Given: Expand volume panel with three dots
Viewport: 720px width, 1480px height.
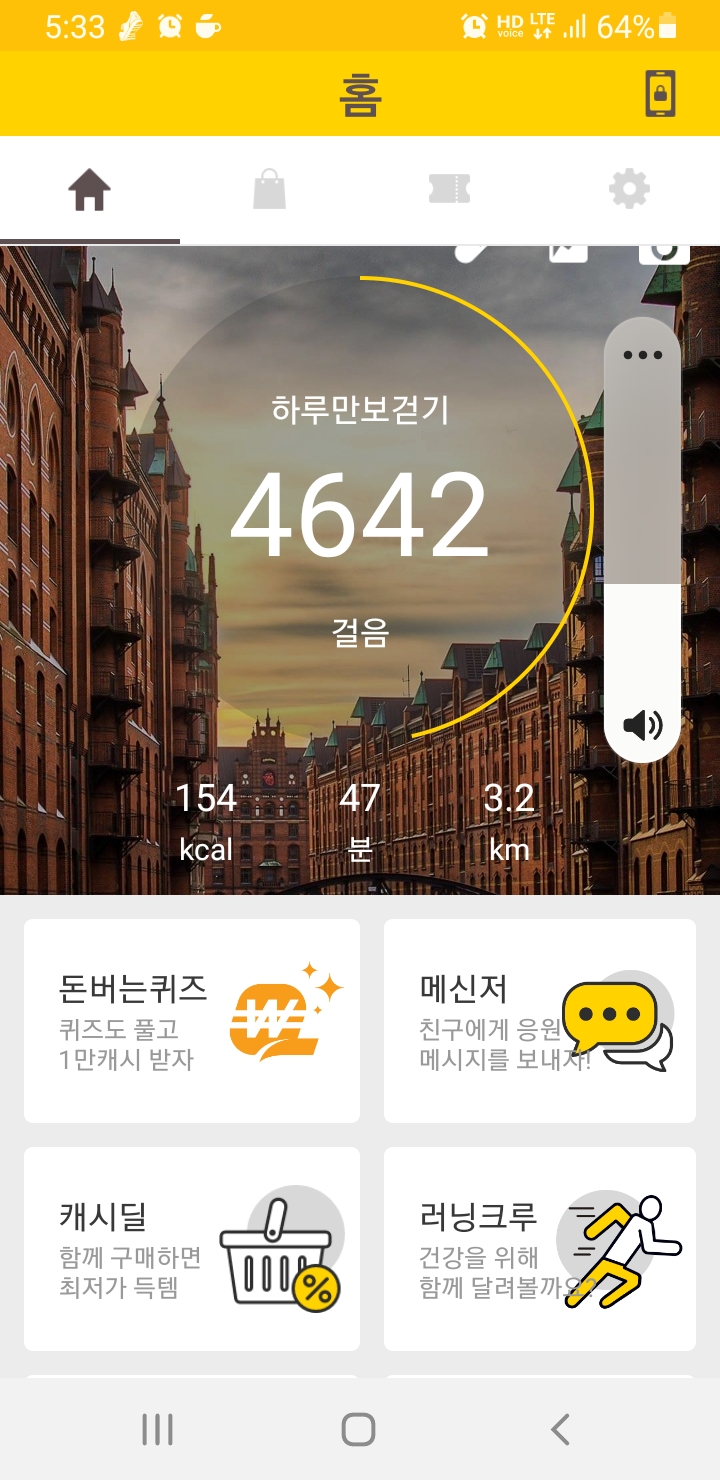Looking at the screenshot, I should (642, 355).
